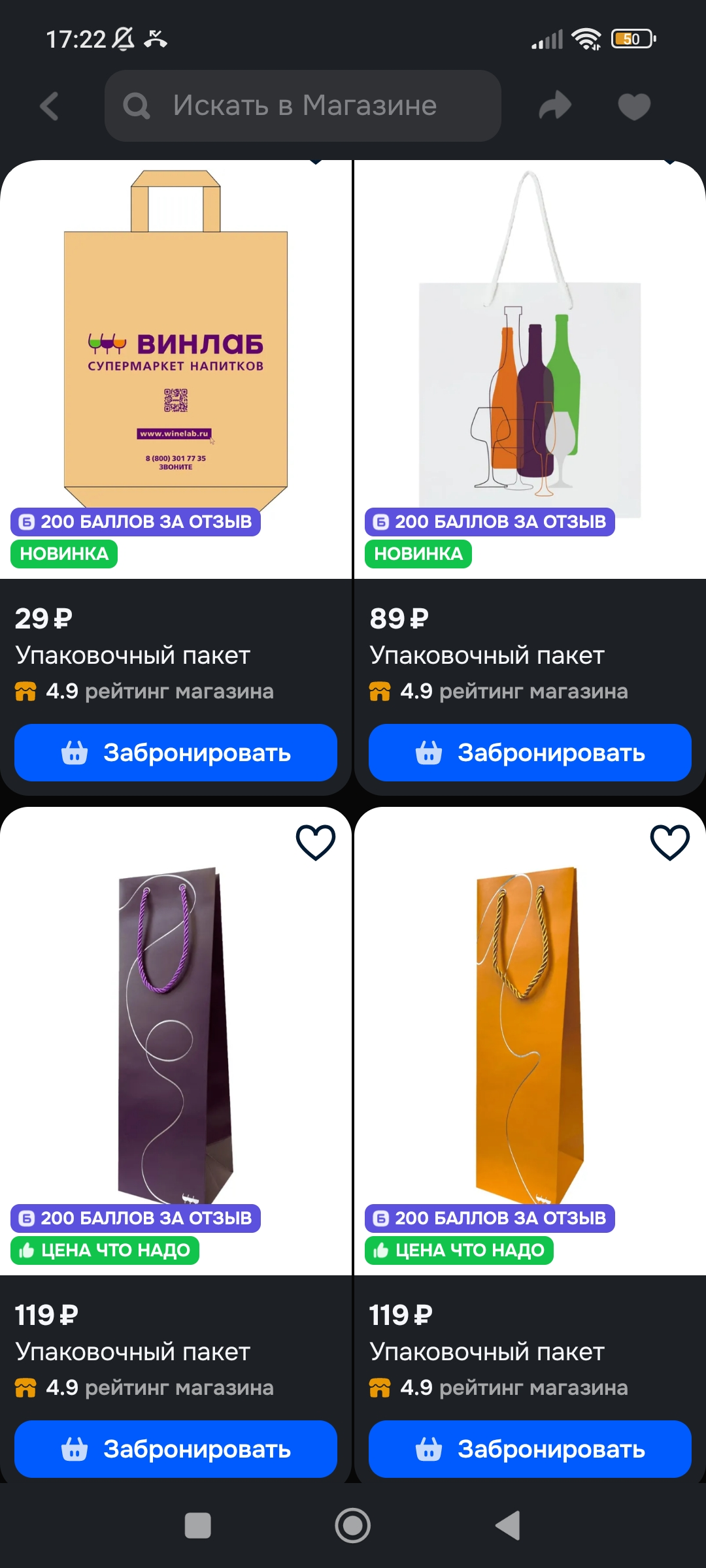Add the store to favorites via top heart
Screen dimensions: 706x1568
634,106
